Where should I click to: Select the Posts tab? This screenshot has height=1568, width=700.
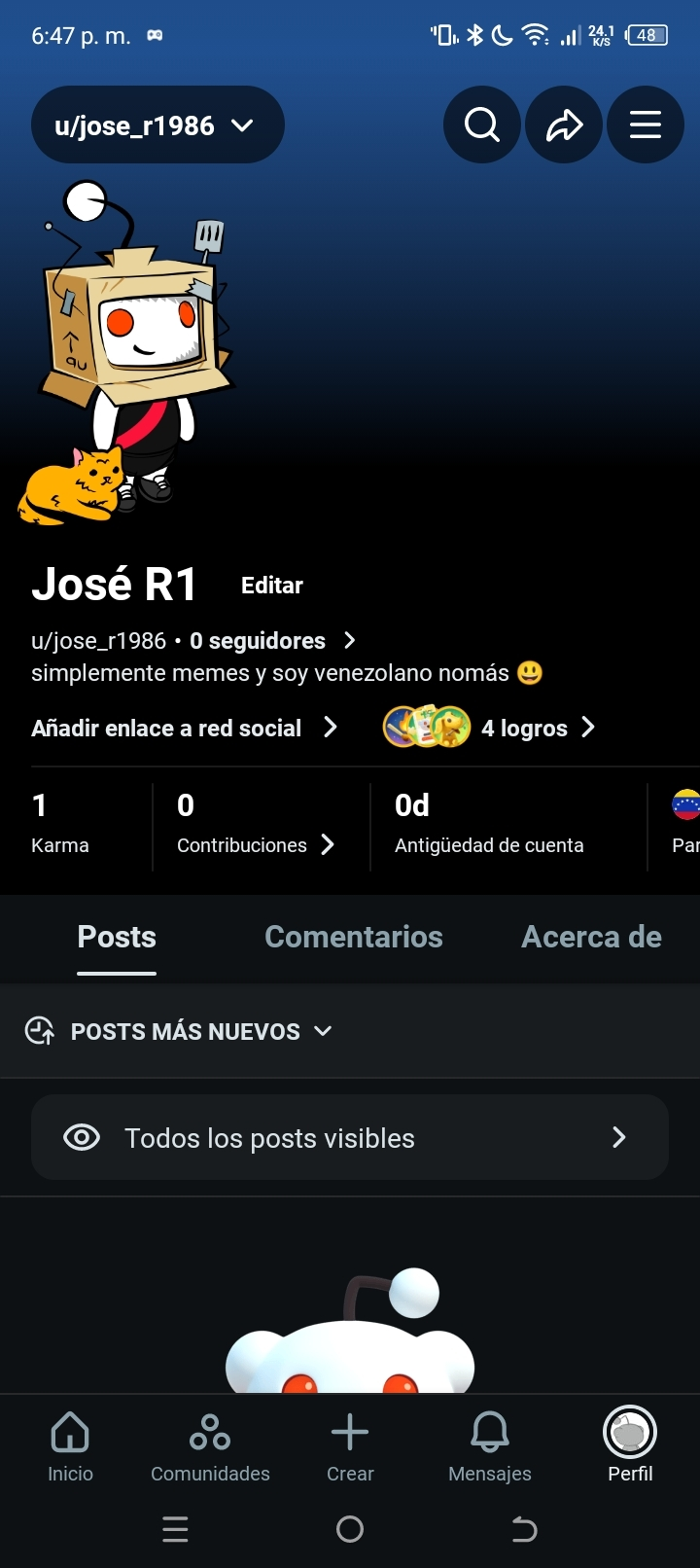click(x=117, y=937)
